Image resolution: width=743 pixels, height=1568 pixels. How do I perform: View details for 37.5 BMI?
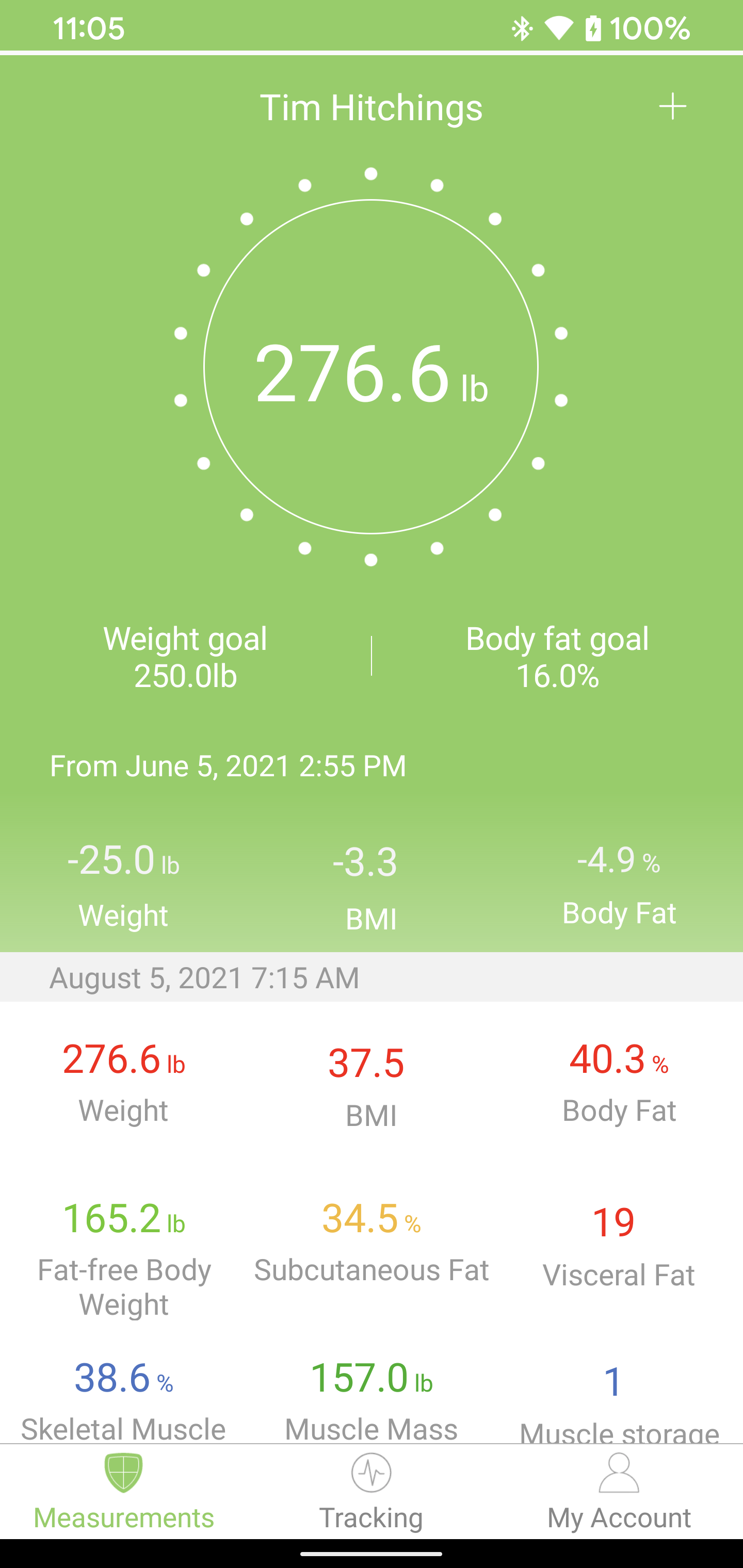(371, 1087)
